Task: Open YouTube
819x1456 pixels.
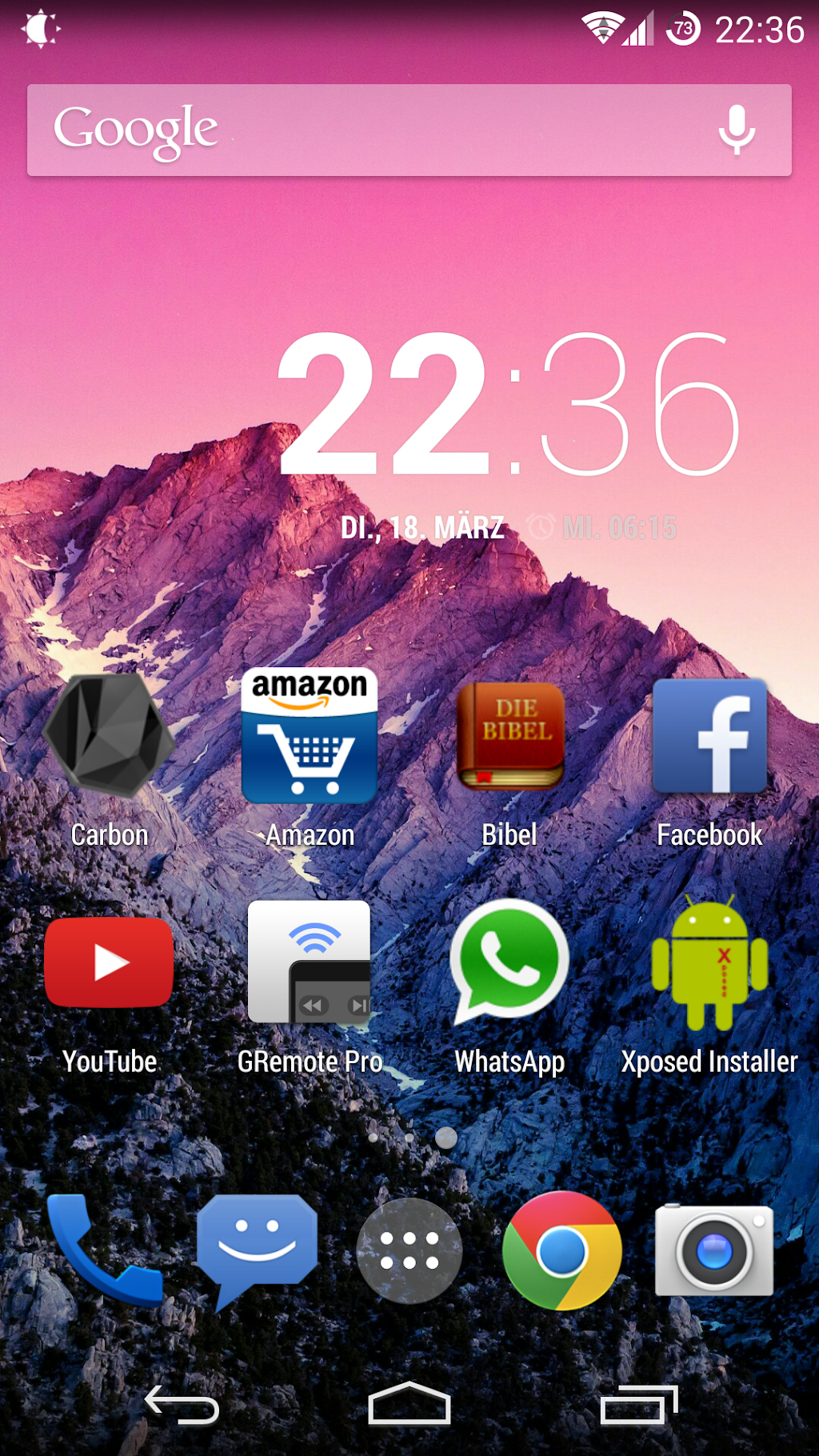Action: pos(110,962)
